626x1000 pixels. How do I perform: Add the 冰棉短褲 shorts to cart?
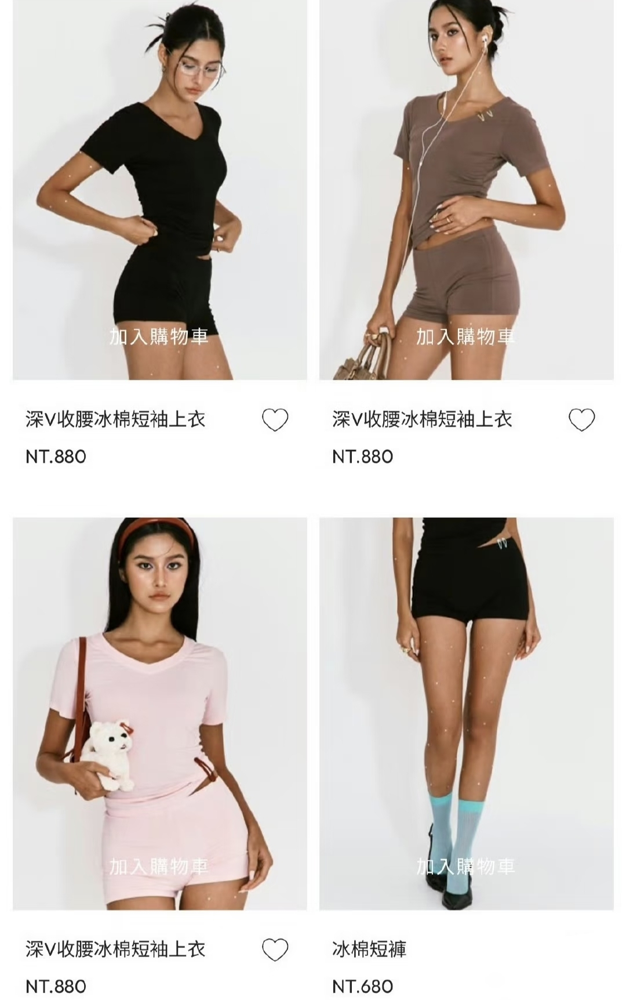tap(465, 866)
